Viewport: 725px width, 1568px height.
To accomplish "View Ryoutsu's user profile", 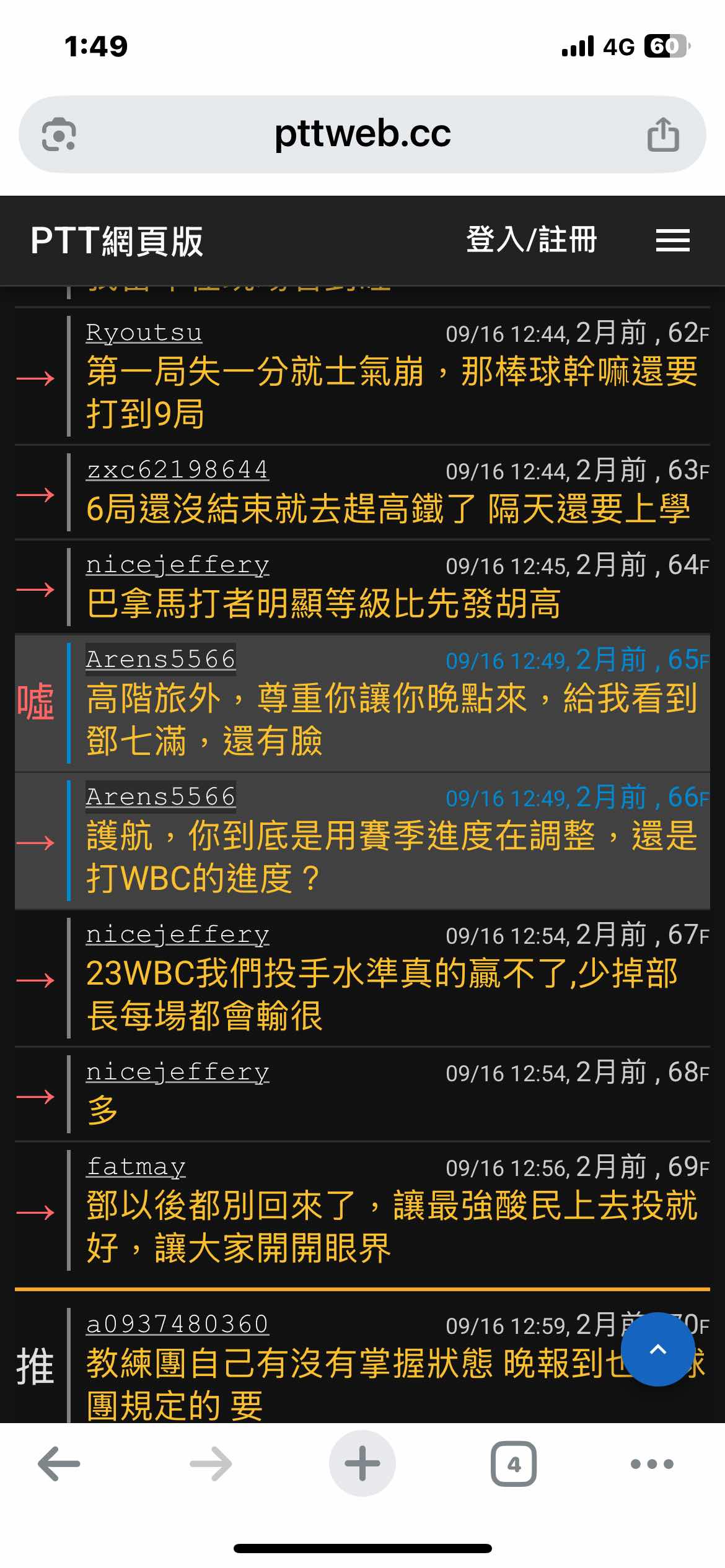I will [x=144, y=333].
